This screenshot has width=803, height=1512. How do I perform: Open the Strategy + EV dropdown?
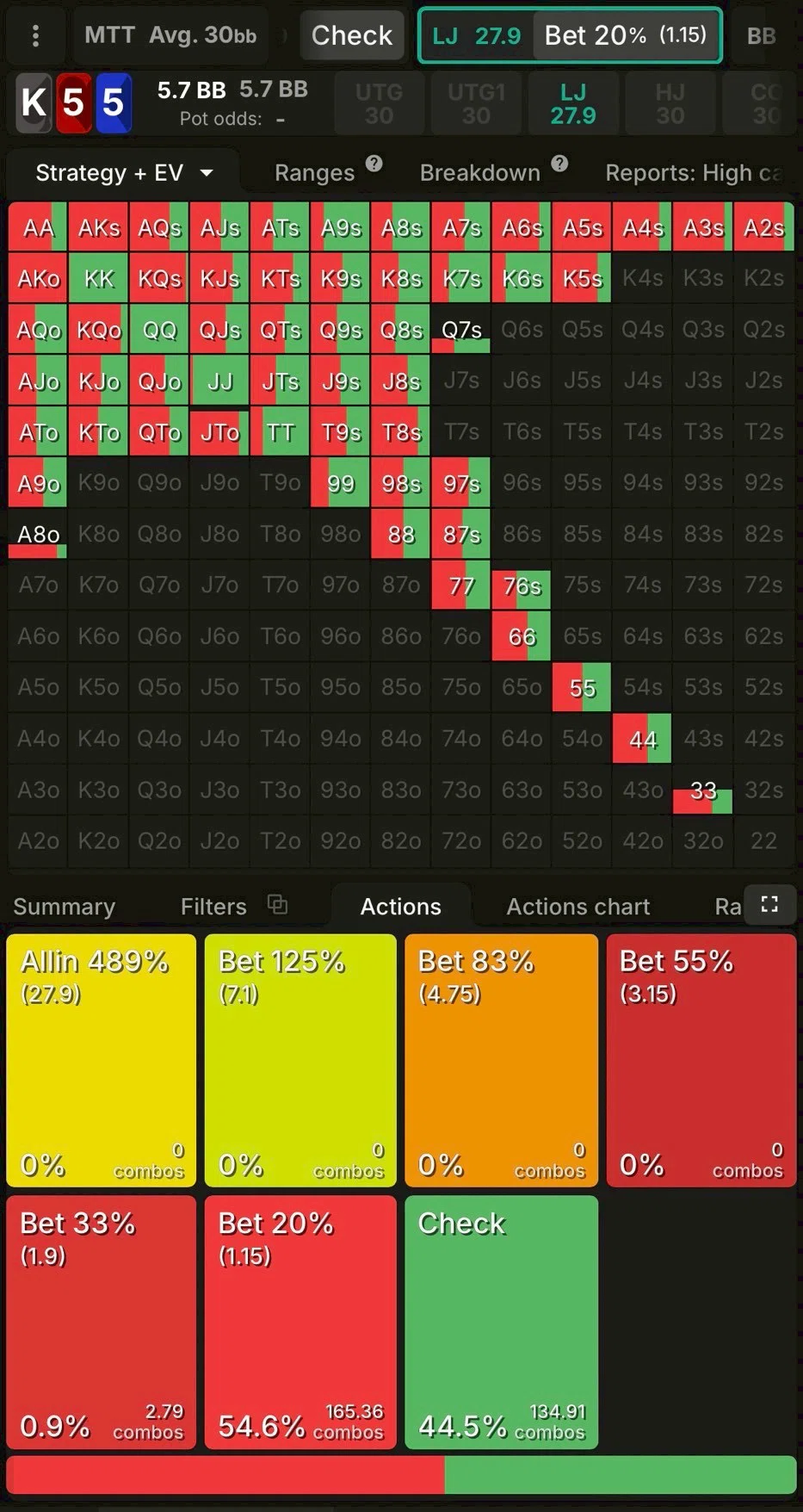[124, 173]
